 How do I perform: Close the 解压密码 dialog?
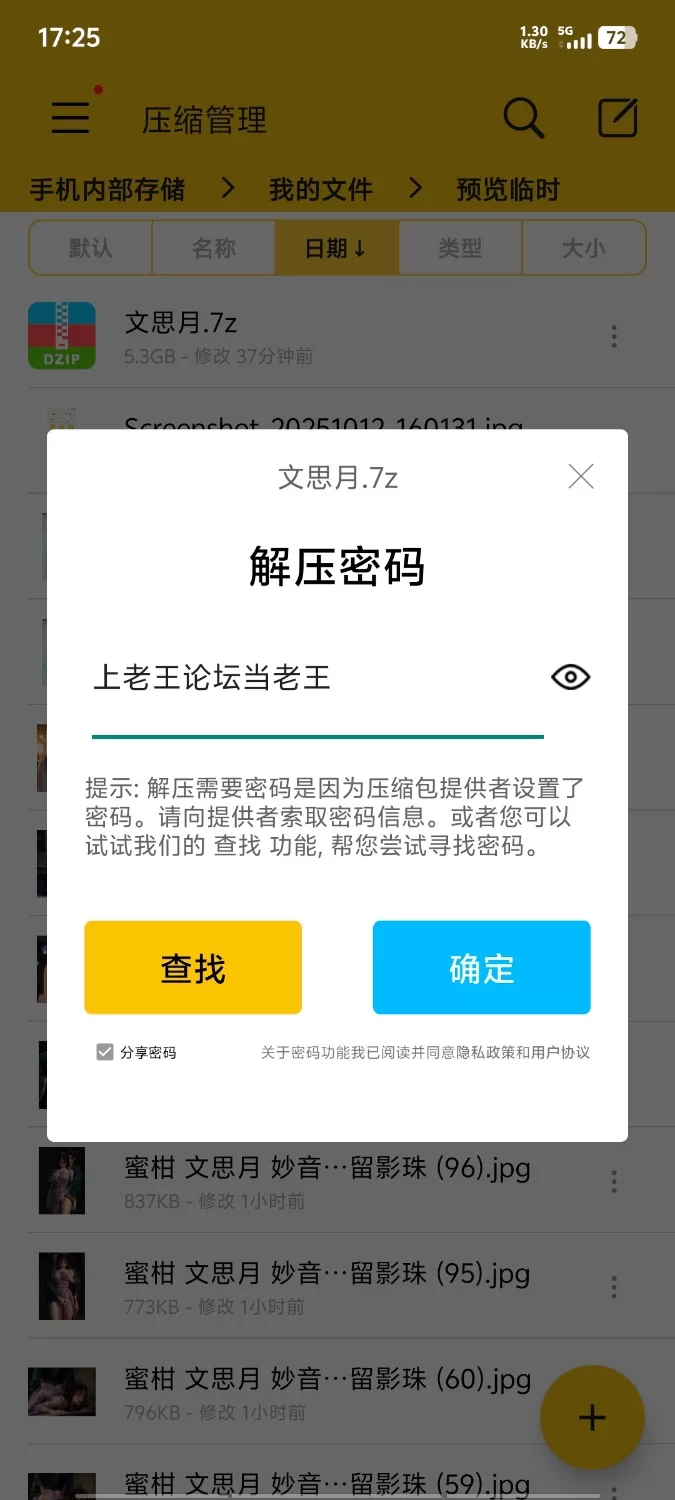[581, 477]
